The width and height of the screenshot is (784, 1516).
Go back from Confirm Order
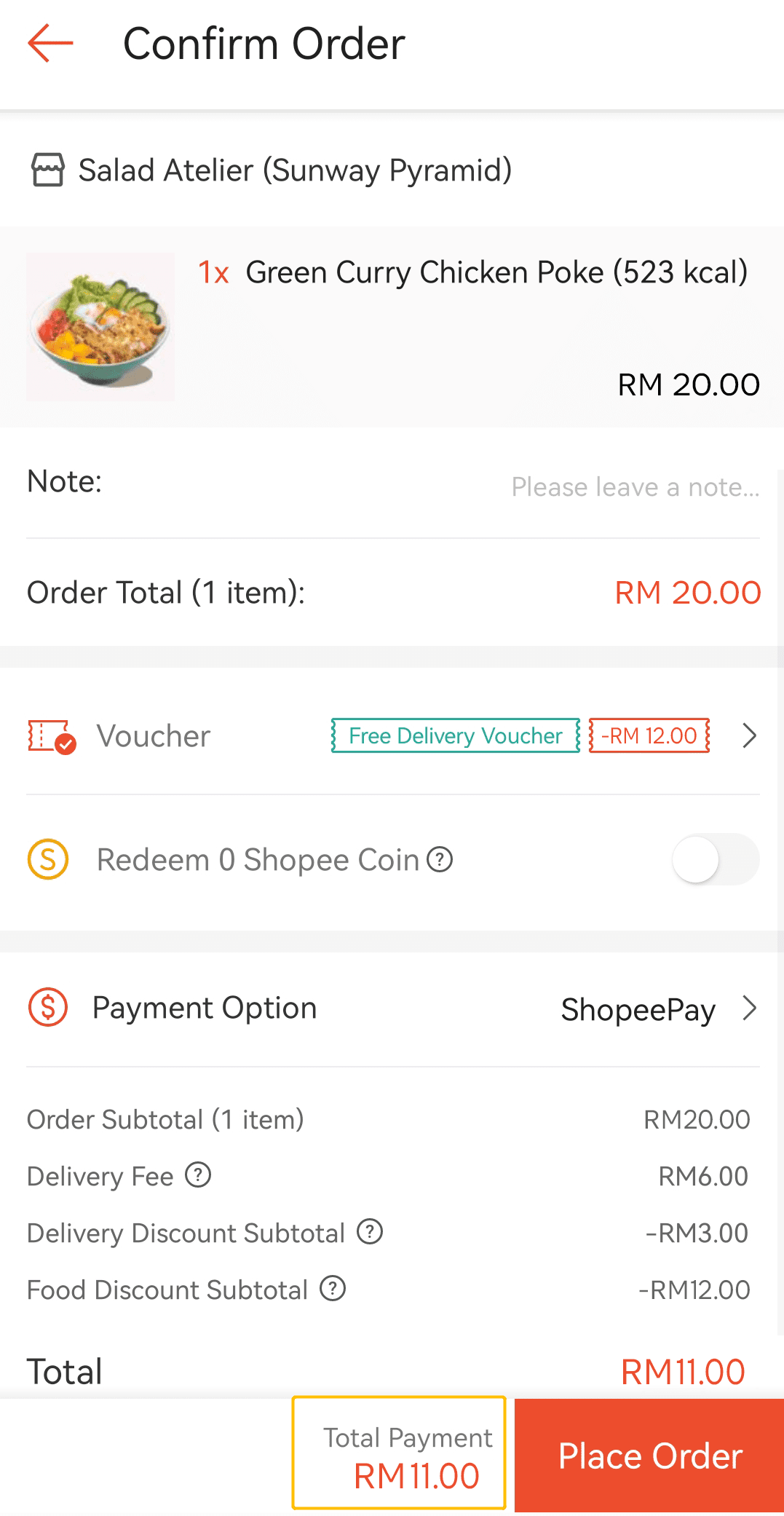50,44
